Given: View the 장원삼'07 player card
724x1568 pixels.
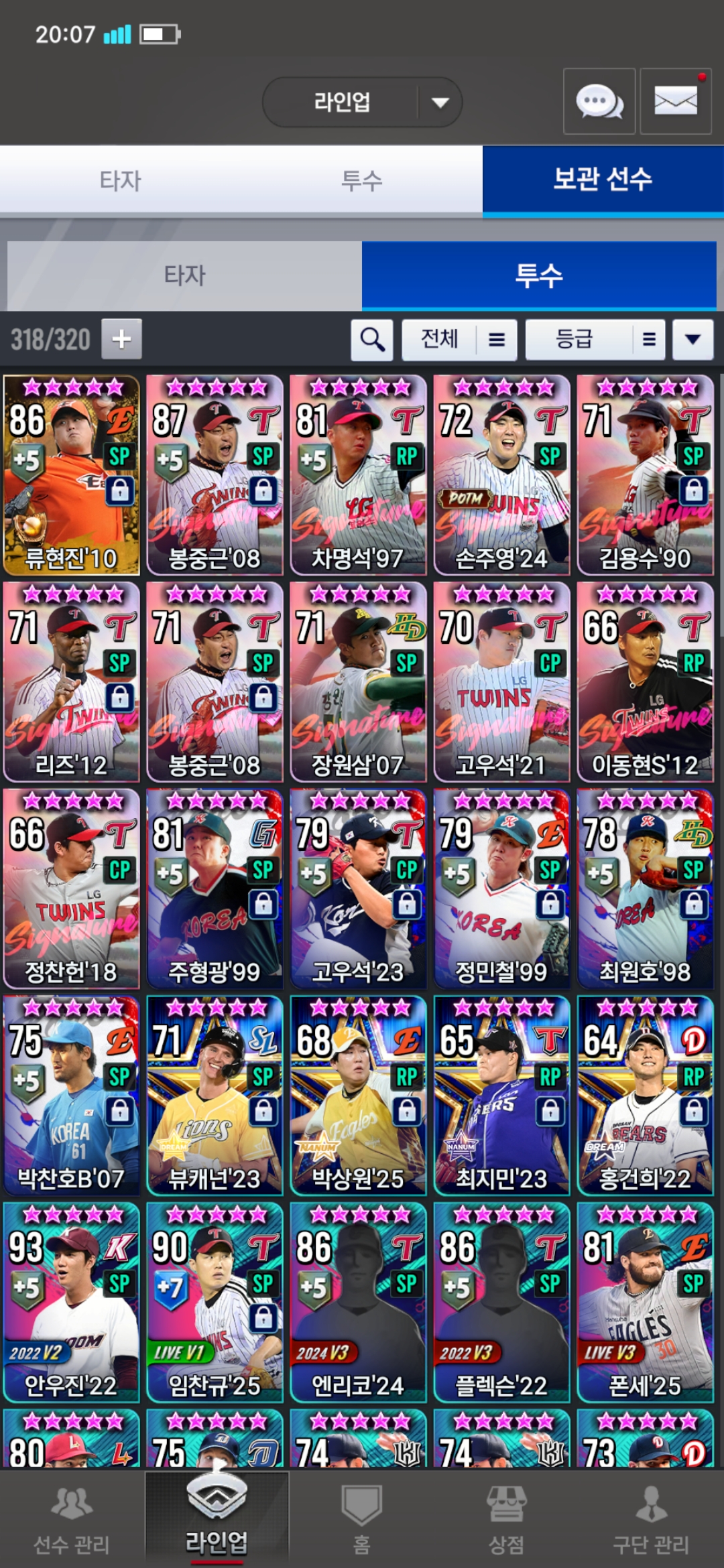Looking at the screenshot, I should click(358, 681).
